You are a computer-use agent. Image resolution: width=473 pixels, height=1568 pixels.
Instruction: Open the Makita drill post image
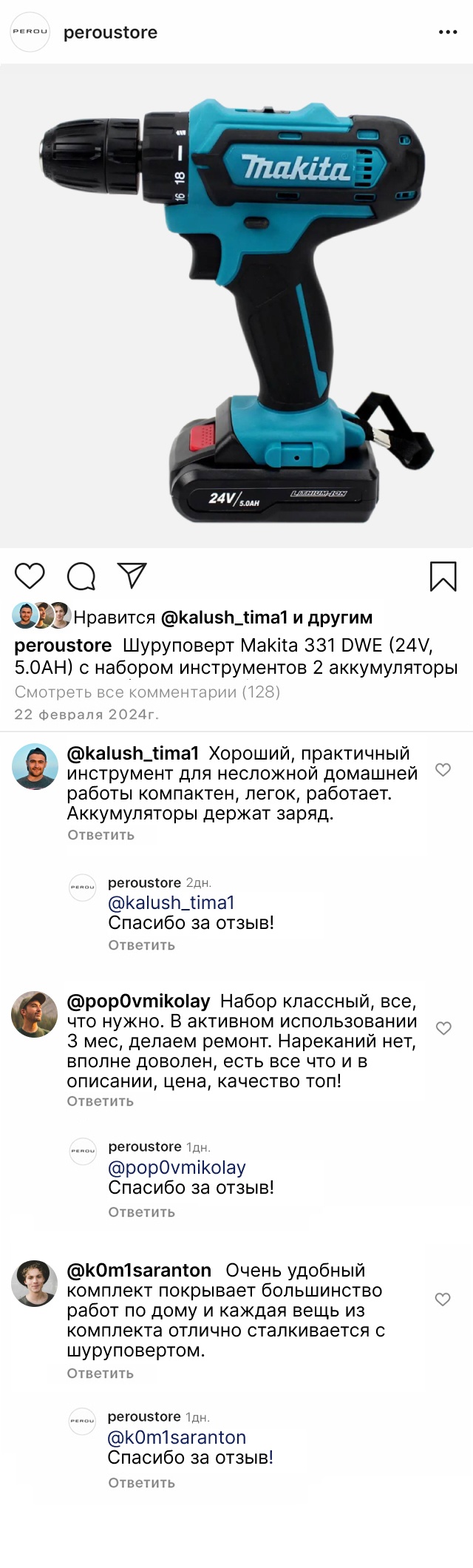236,305
